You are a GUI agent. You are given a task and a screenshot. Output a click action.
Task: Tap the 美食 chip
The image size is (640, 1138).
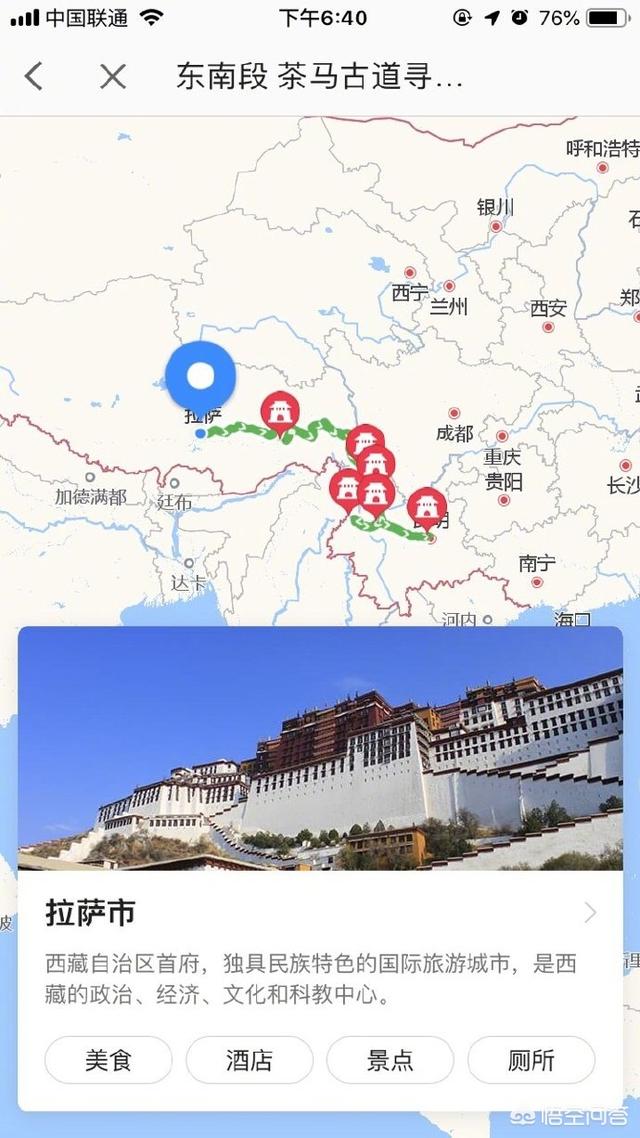[108, 1060]
